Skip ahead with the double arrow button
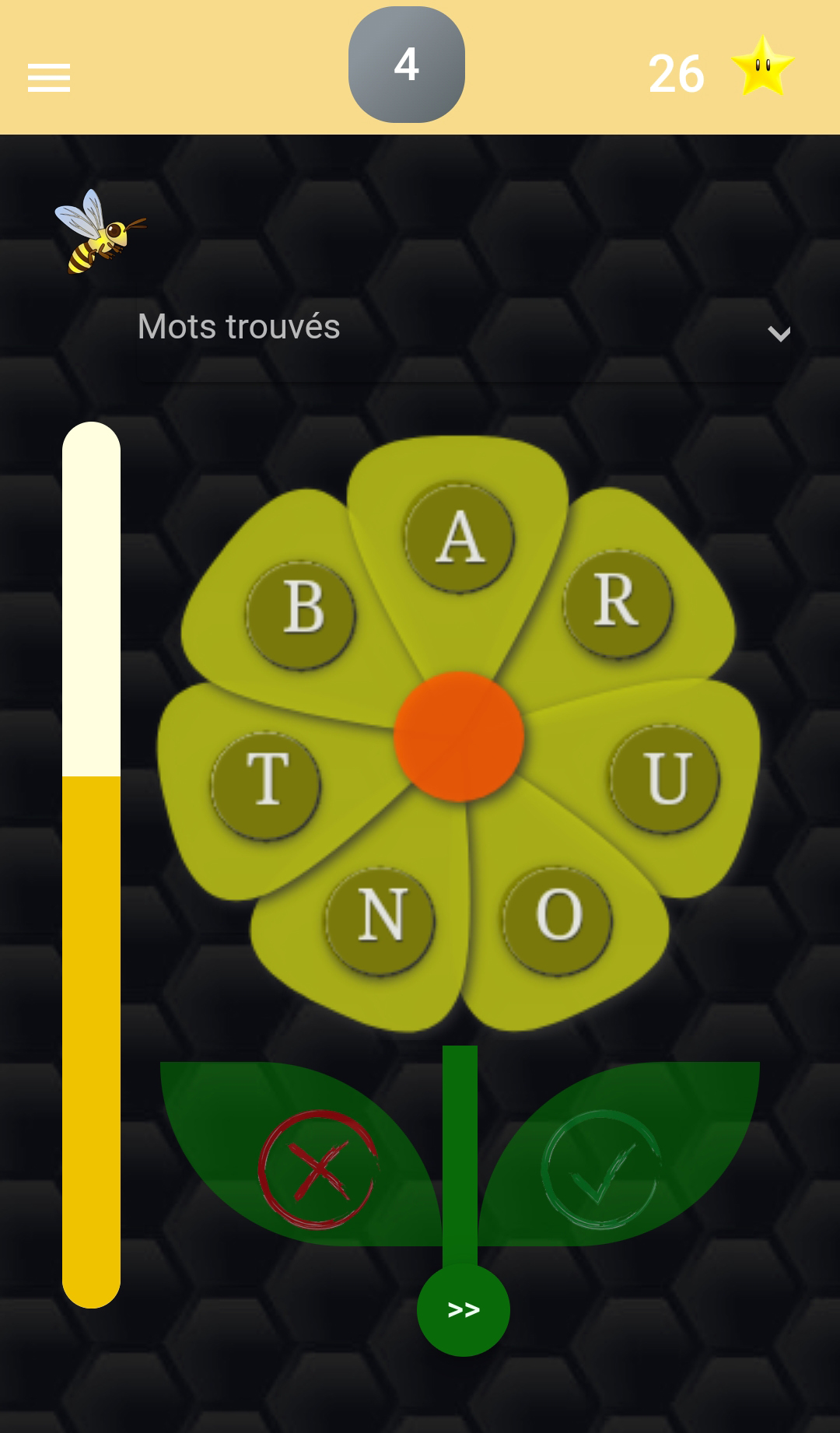Image resolution: width=840 pixels, height=1433 pixels. click(464, 1310)
